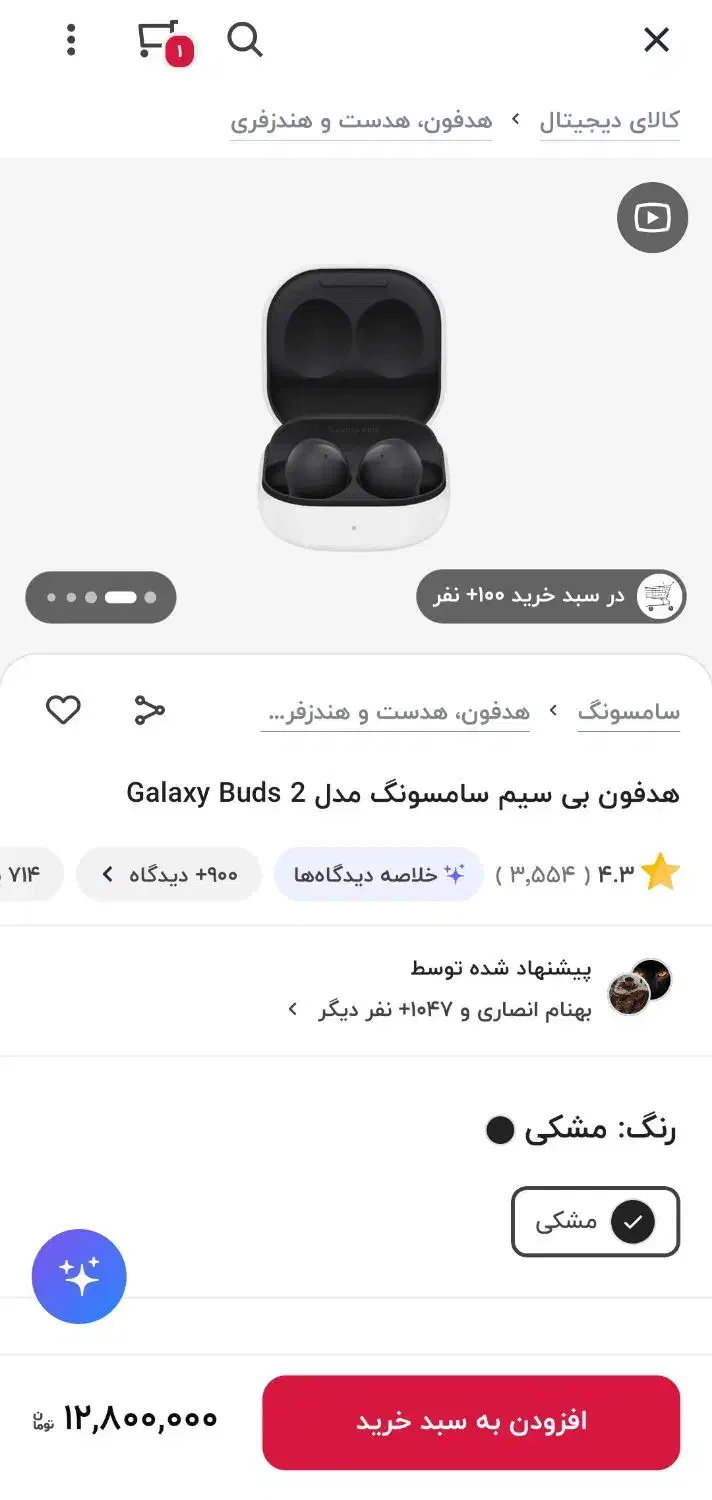Open the shopping cart
Viewport: 712px width, 1500px height.
[x=160, y=40]
